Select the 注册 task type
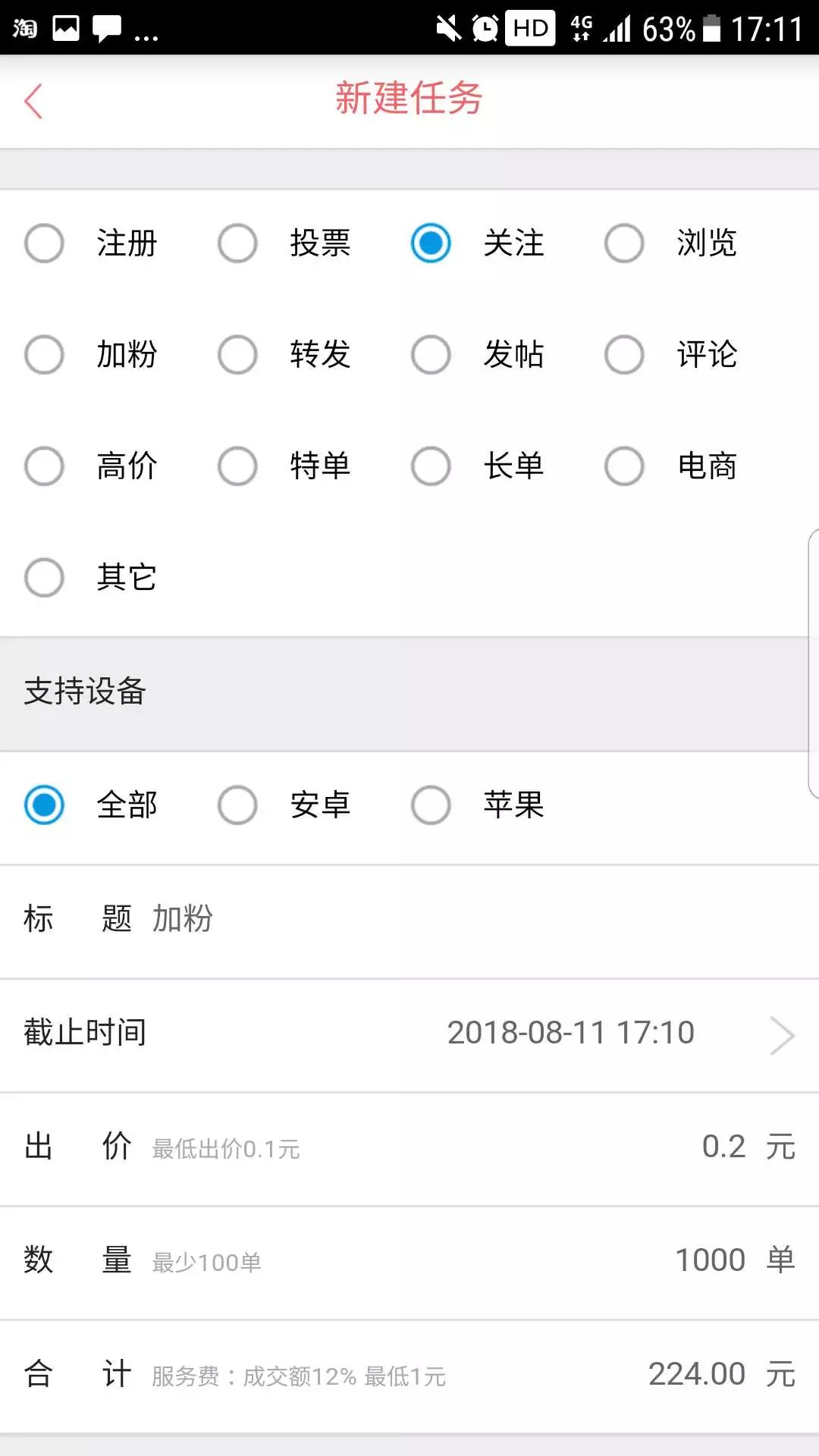 click(x=44, y=244)
